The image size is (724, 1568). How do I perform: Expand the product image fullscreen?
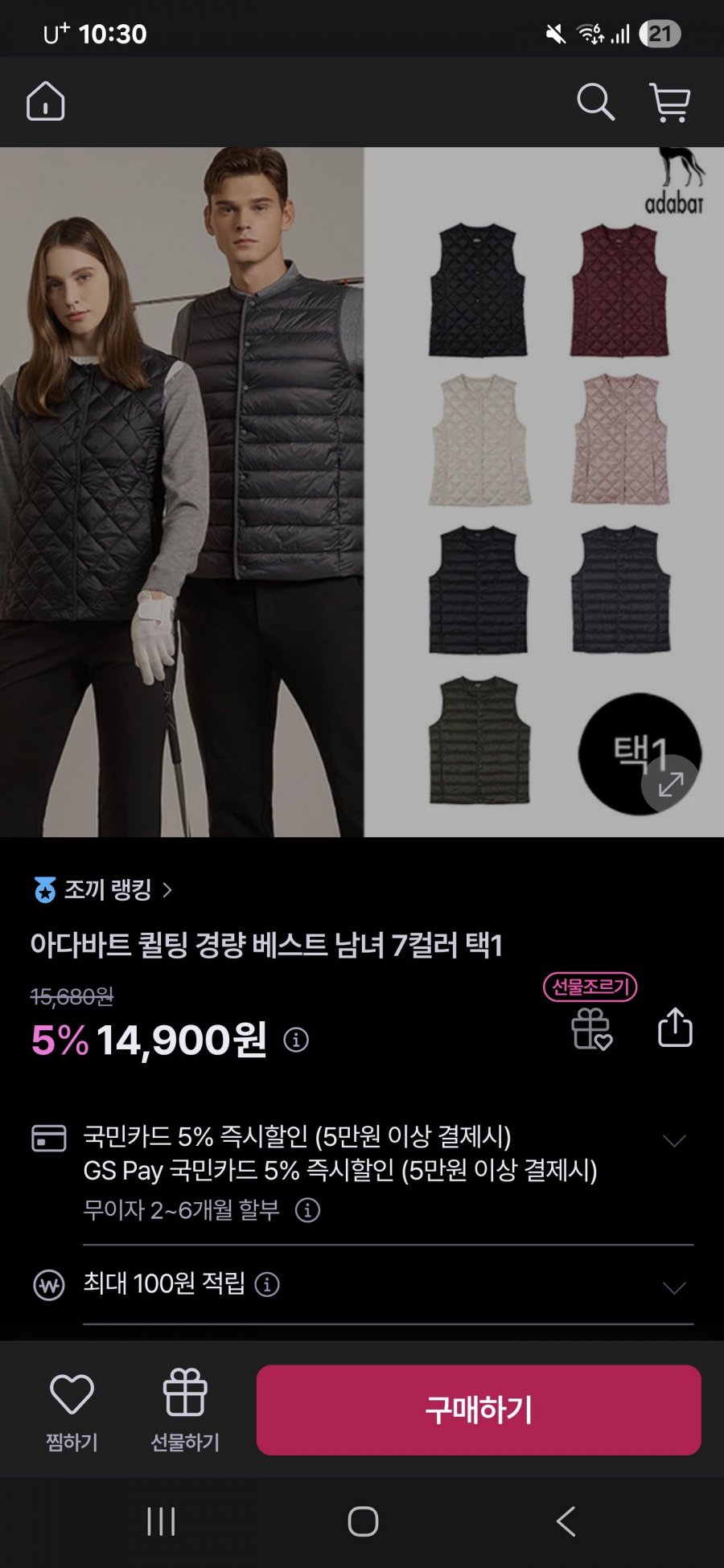click(670, 783)
